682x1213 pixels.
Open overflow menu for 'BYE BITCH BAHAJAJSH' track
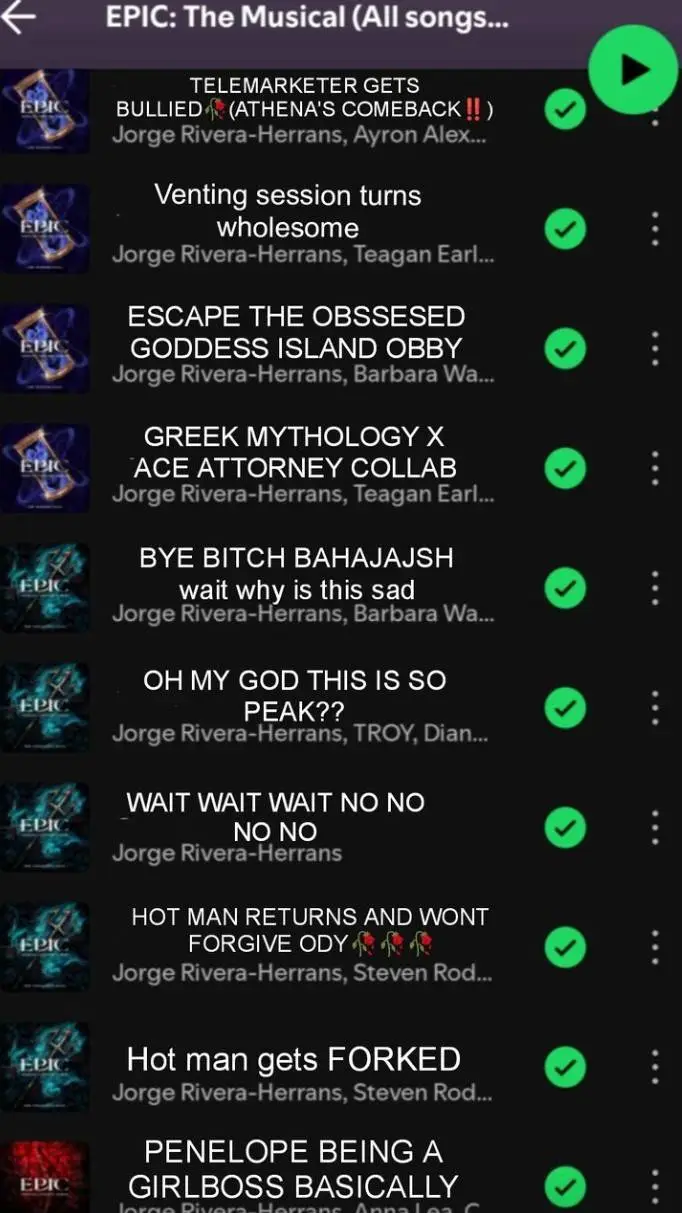pyautogui.click(x=655, y=588)
